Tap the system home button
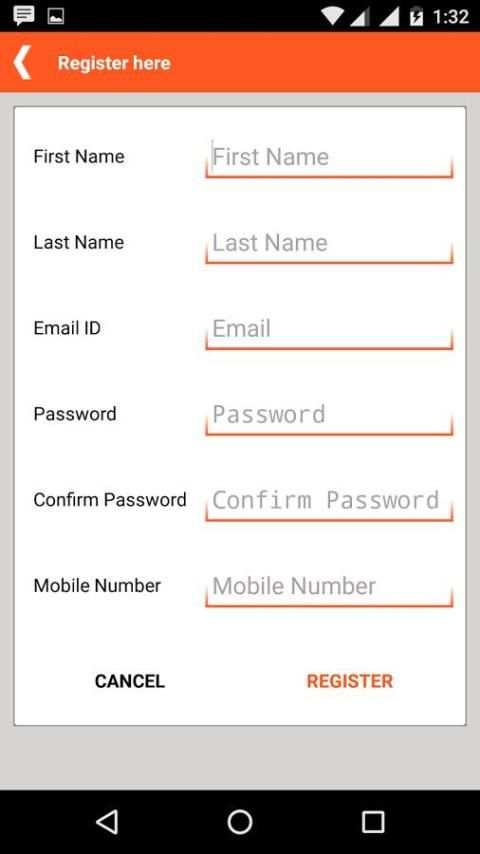 click(240, 822)
